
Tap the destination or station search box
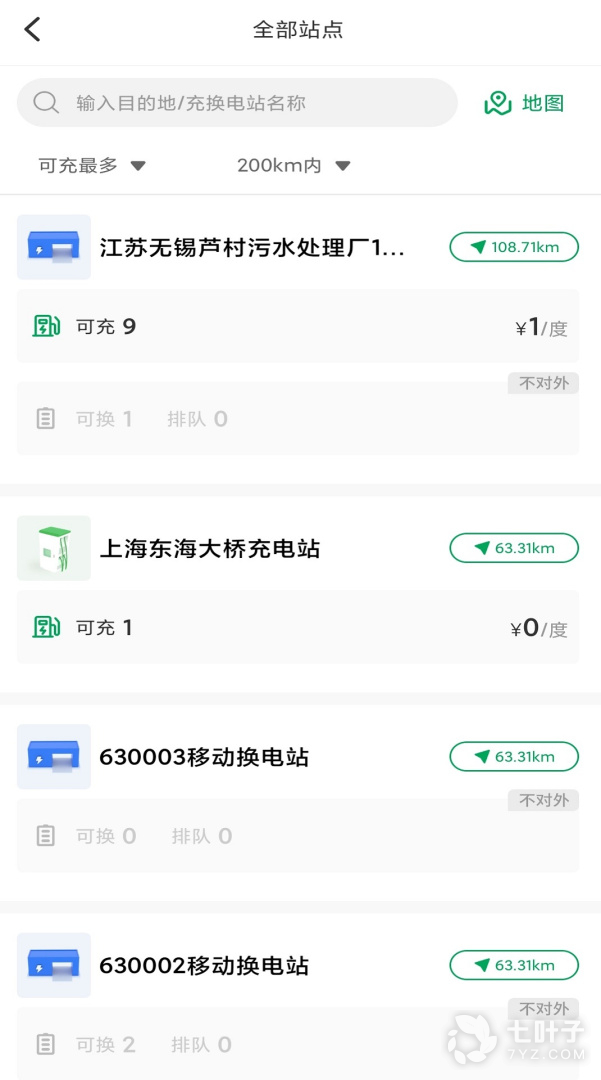(x=237, y=103)
